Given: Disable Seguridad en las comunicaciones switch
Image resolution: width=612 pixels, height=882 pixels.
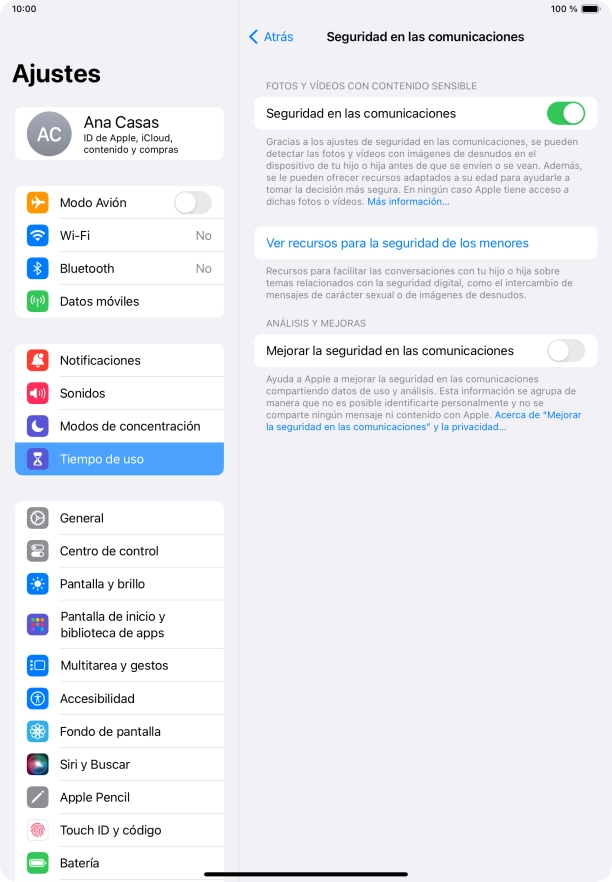Looking at the screenshot, I should click(565, 113).
